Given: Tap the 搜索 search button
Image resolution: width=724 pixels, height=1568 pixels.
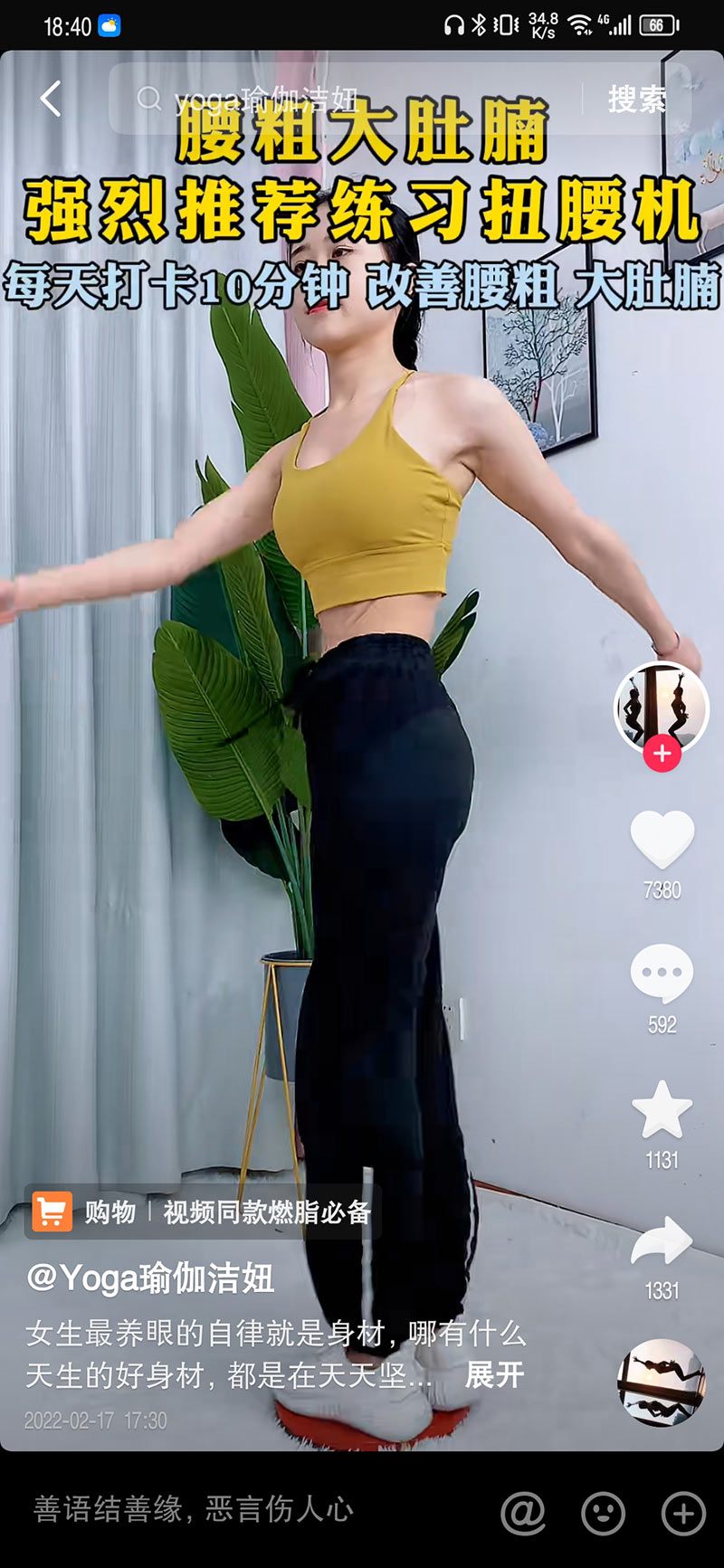Looking at the screenshot, I should (x=636, y=99).
